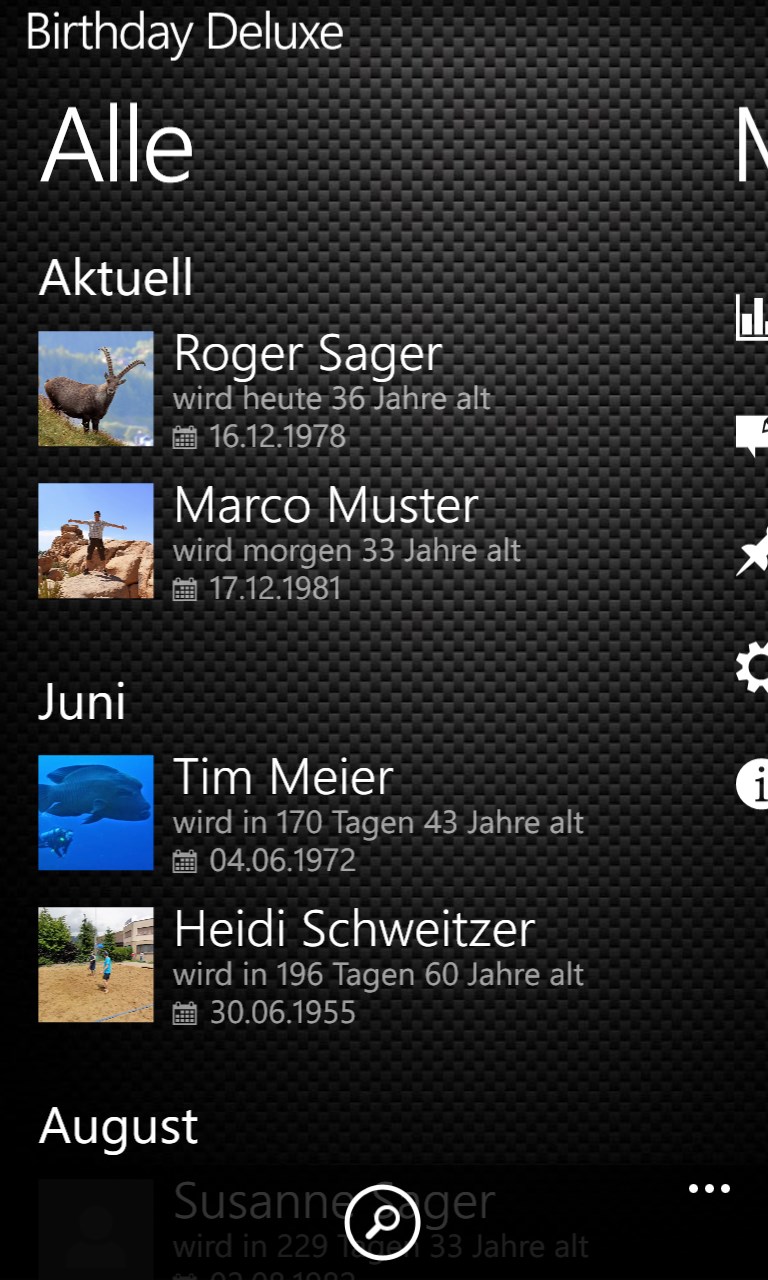Viewport: 768px width, 1280px height.
Task: Open the statistics chart icon
Action: pos(752,318)
